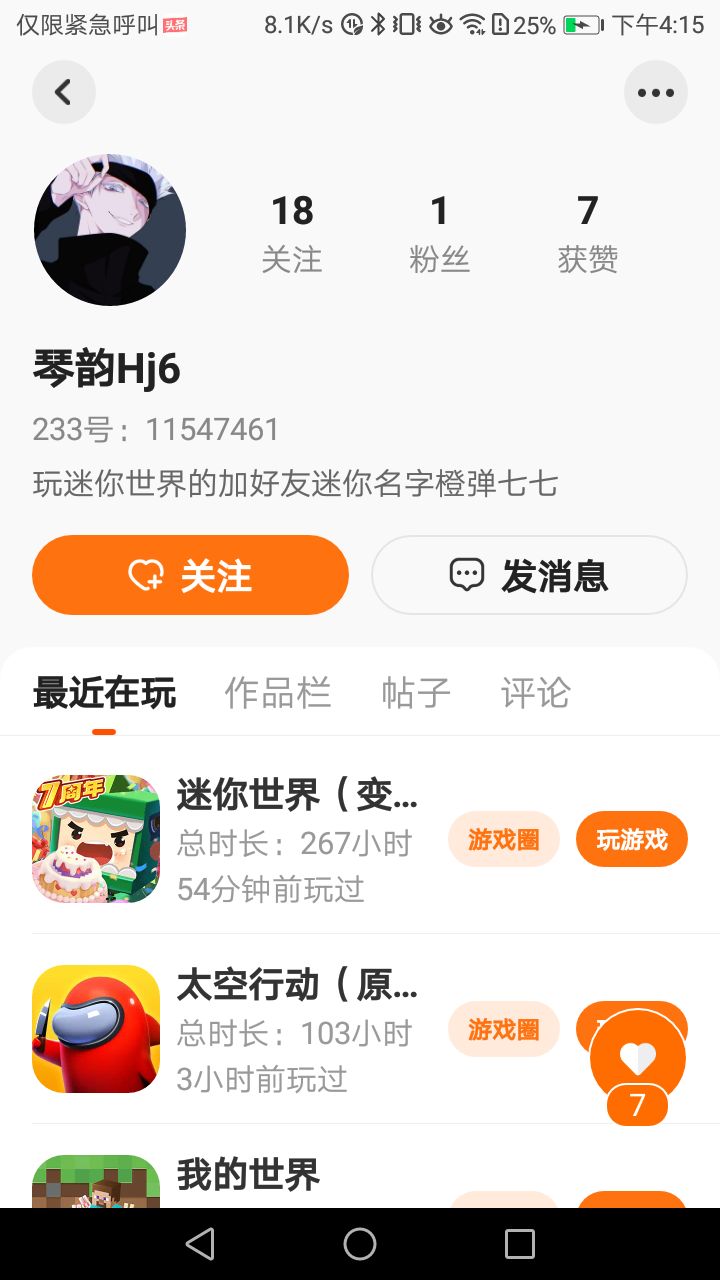
Task: Switch to the 评论 tab
Action: (535, 692)
